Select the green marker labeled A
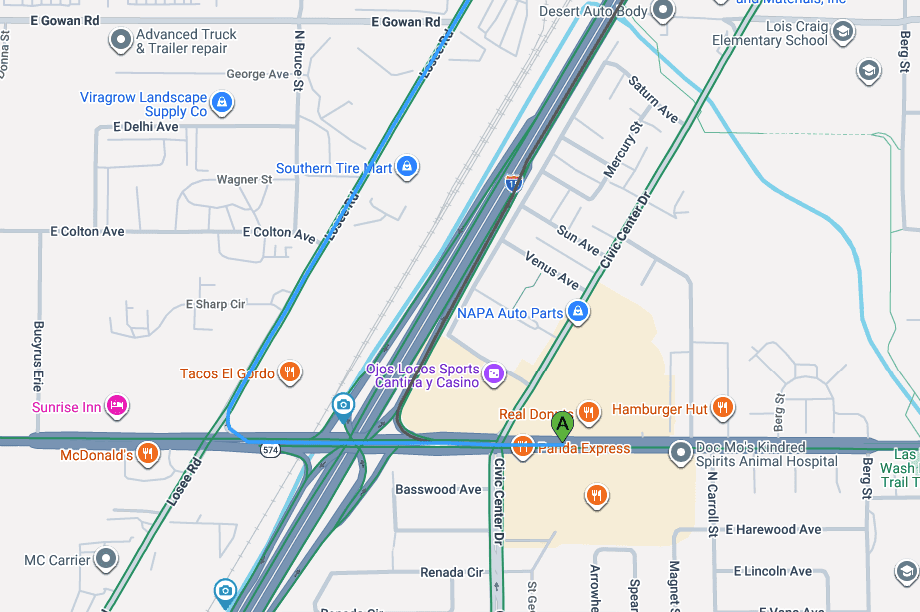 (562, 426)
